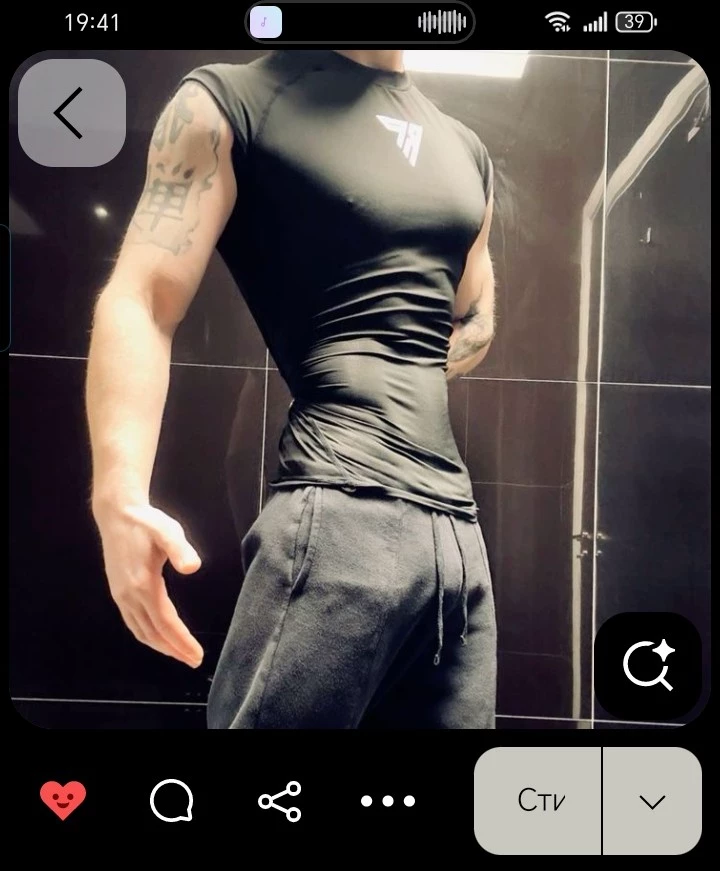Tap the save button
Viewport: 720px width, 871px height.
539,801
